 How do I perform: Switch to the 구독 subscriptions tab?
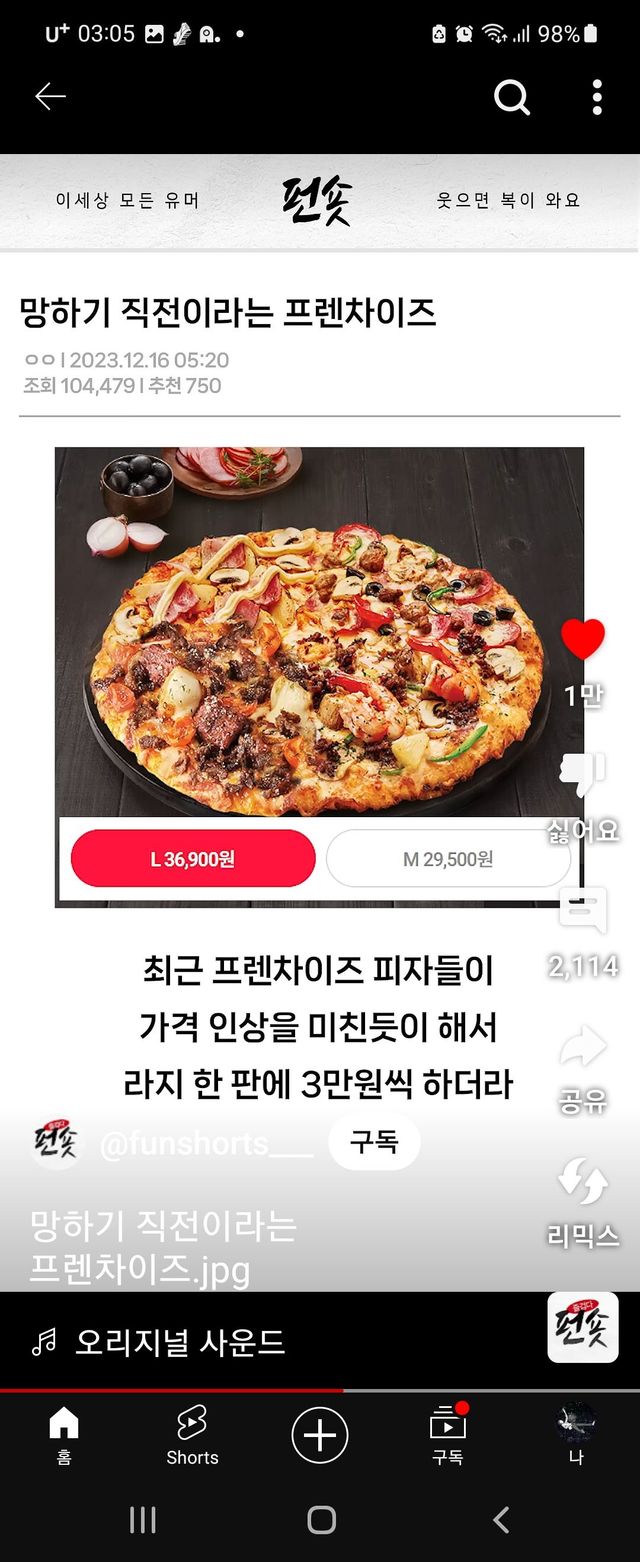(448, 1436)
